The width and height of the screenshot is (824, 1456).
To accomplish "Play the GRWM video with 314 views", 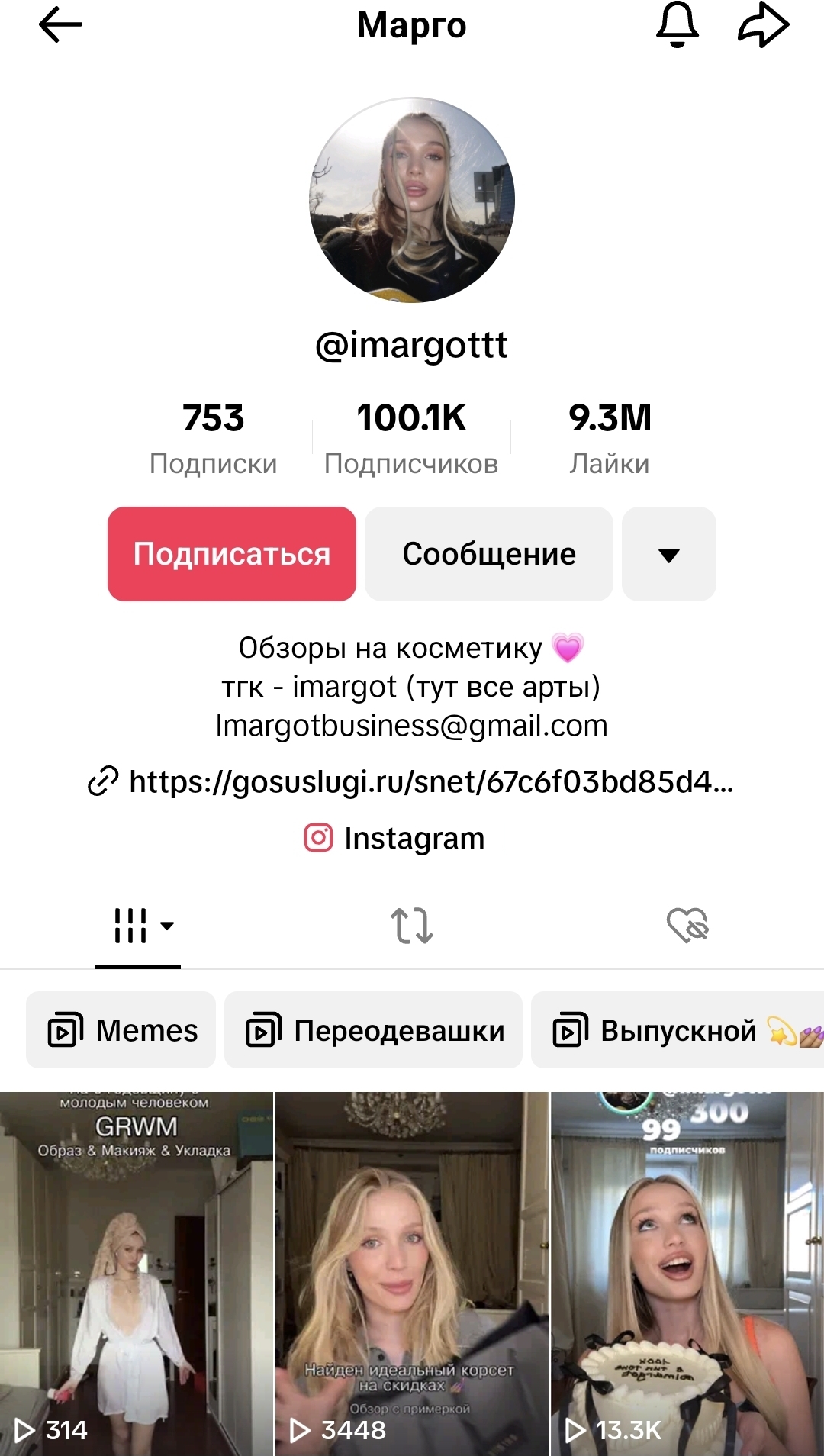I will coord(136,1274).
